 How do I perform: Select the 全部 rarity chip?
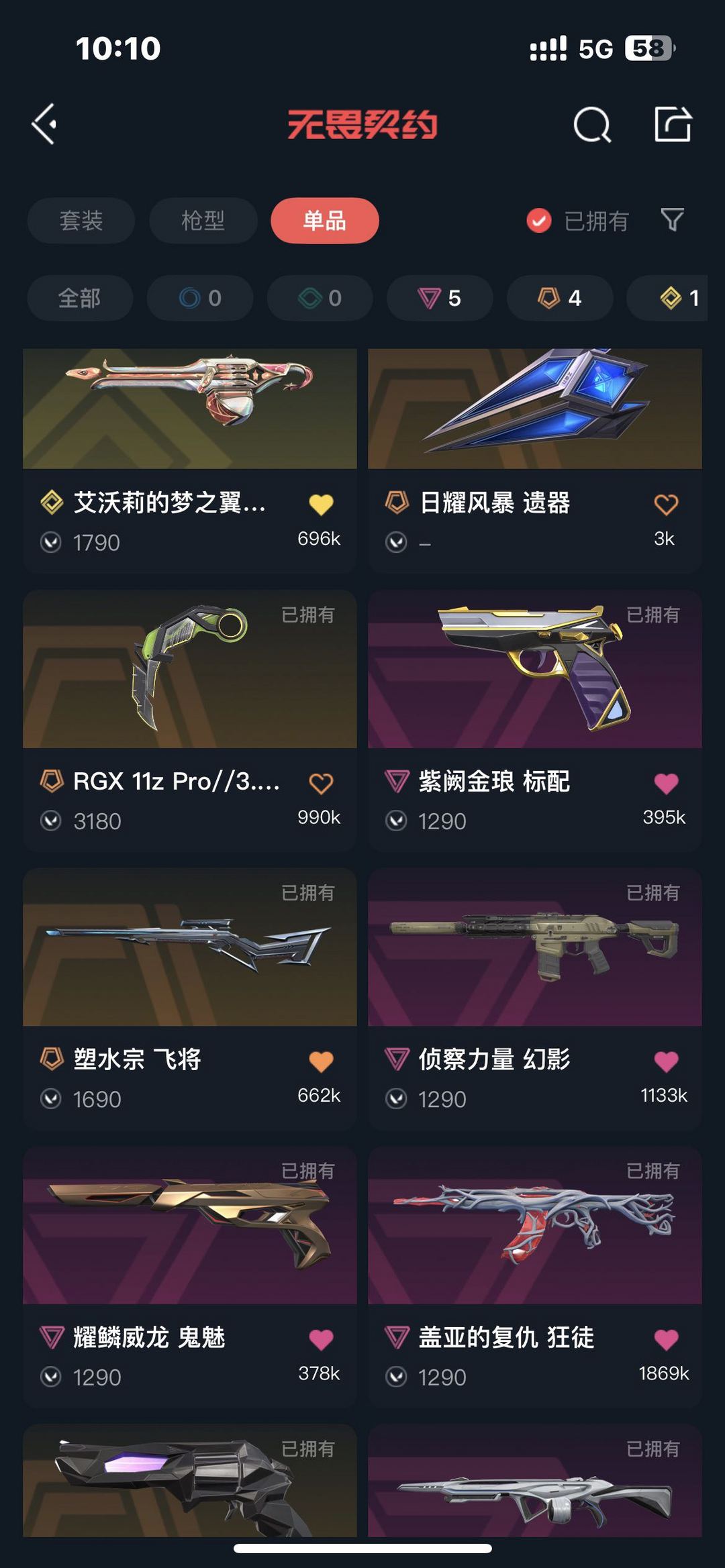coord(80,297)
